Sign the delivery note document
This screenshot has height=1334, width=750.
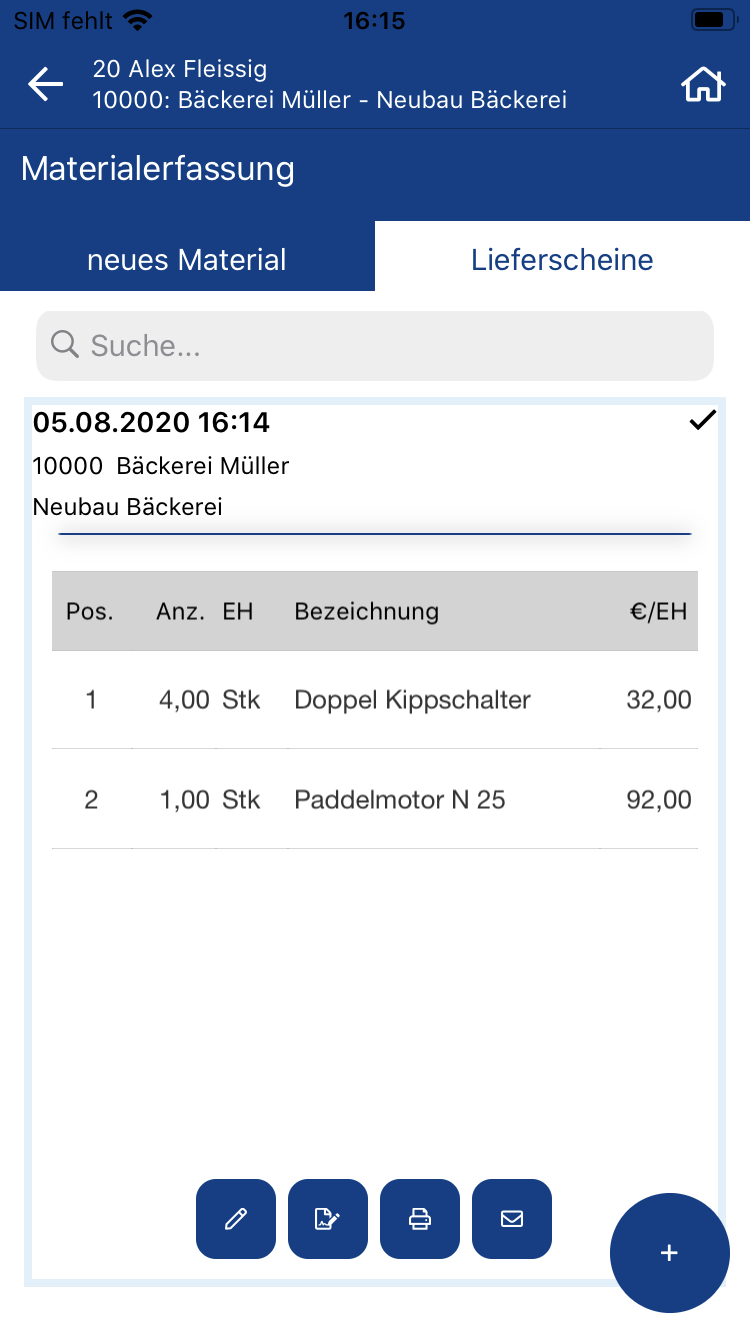click(328, 1219)
